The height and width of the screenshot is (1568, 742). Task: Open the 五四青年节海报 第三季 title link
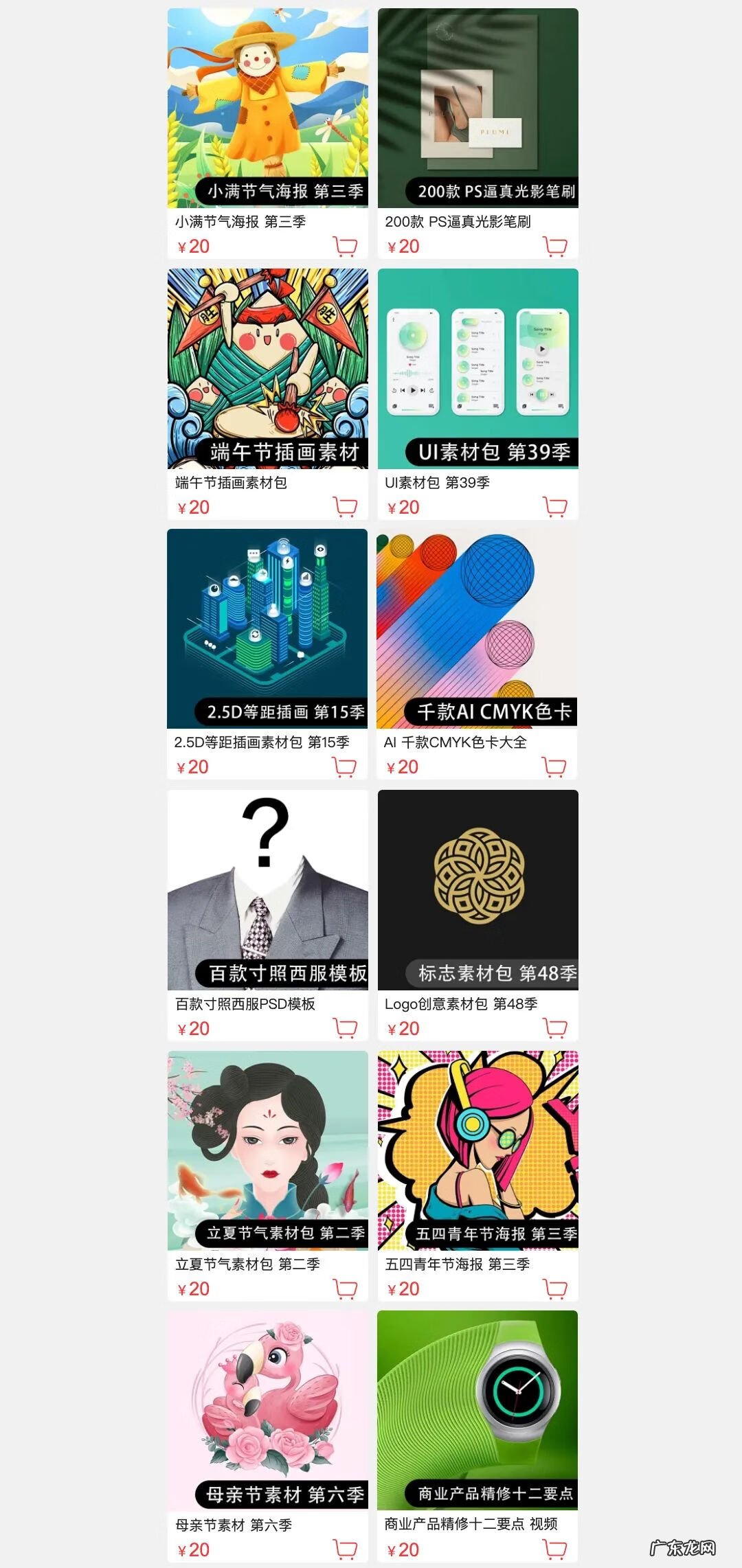click(x=457, y=1264)
